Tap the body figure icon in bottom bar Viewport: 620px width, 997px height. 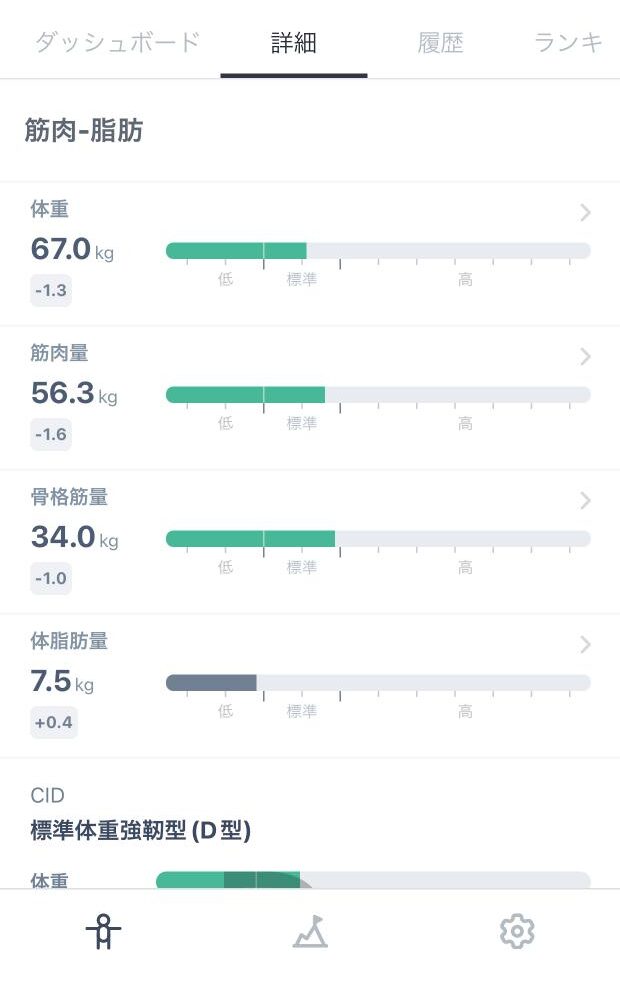coord(104,932)
